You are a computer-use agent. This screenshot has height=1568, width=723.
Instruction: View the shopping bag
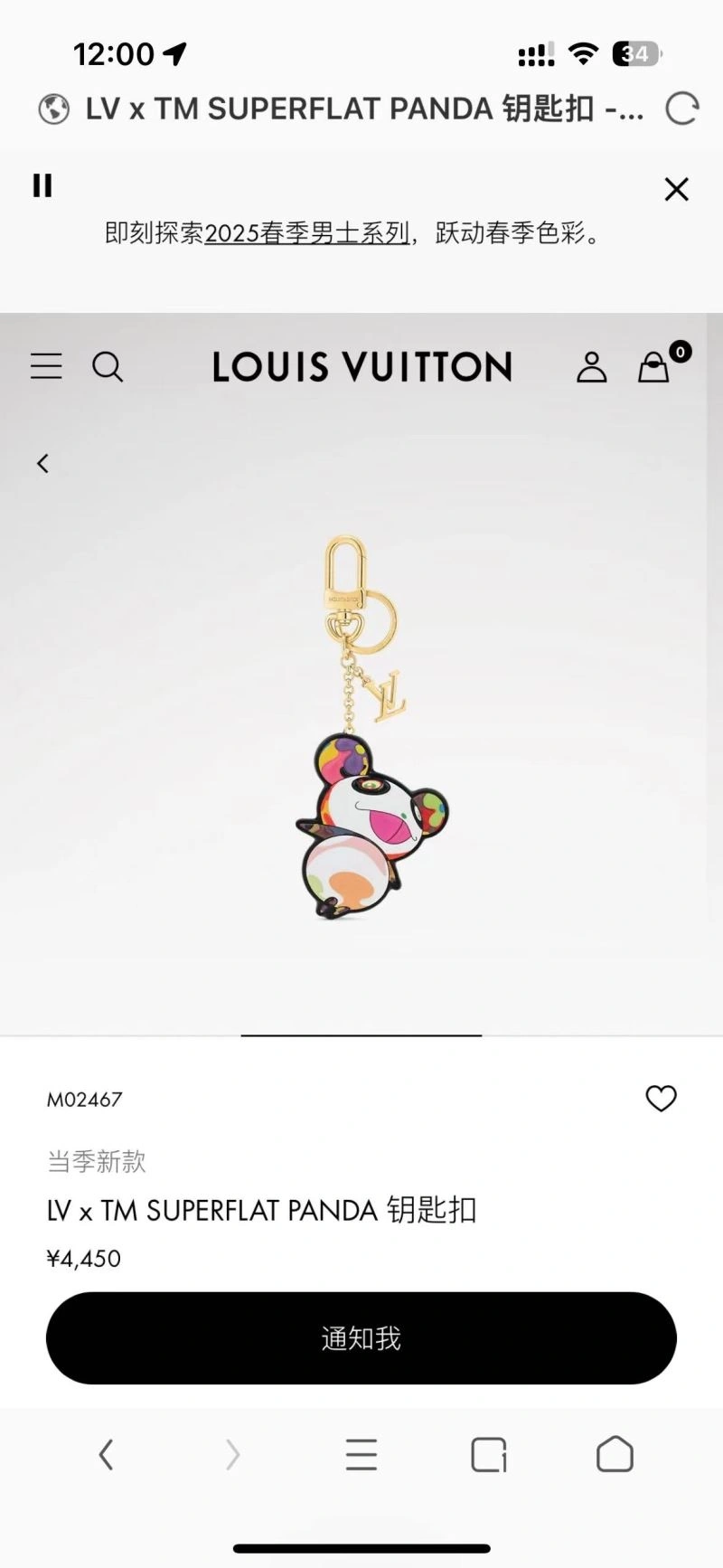[654, 367]
